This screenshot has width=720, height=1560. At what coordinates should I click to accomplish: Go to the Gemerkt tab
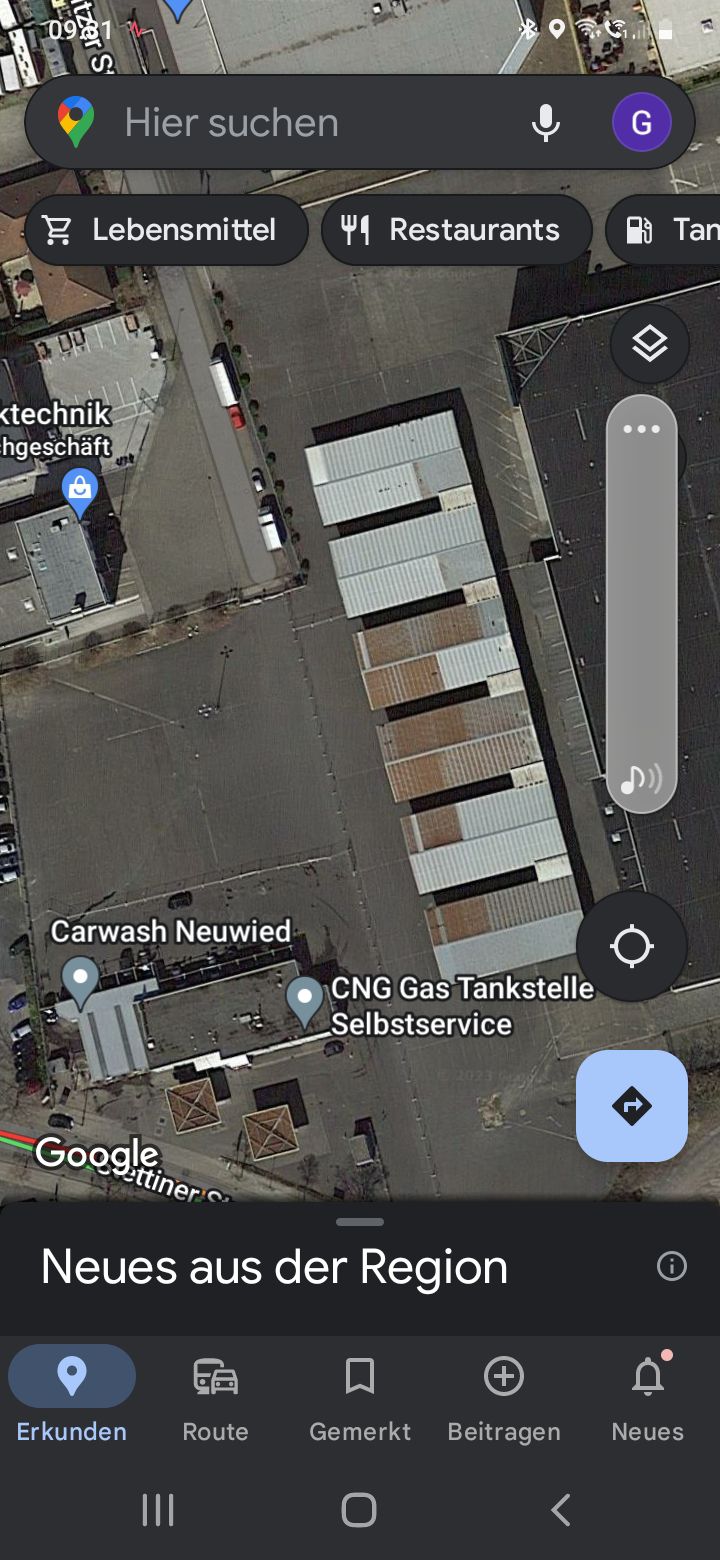[360, 1400]
